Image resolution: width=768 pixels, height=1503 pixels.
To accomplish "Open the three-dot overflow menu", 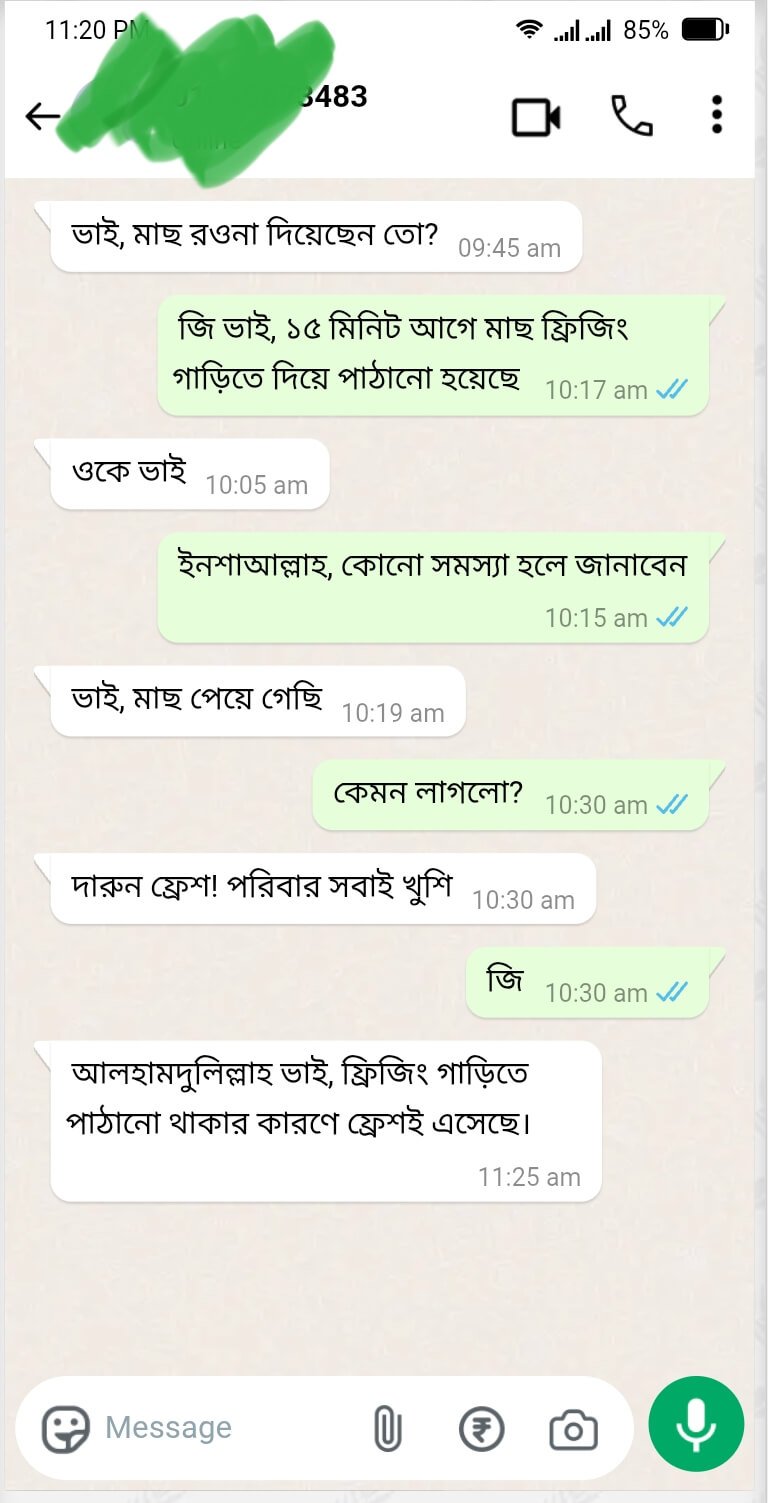I will 716,116.
